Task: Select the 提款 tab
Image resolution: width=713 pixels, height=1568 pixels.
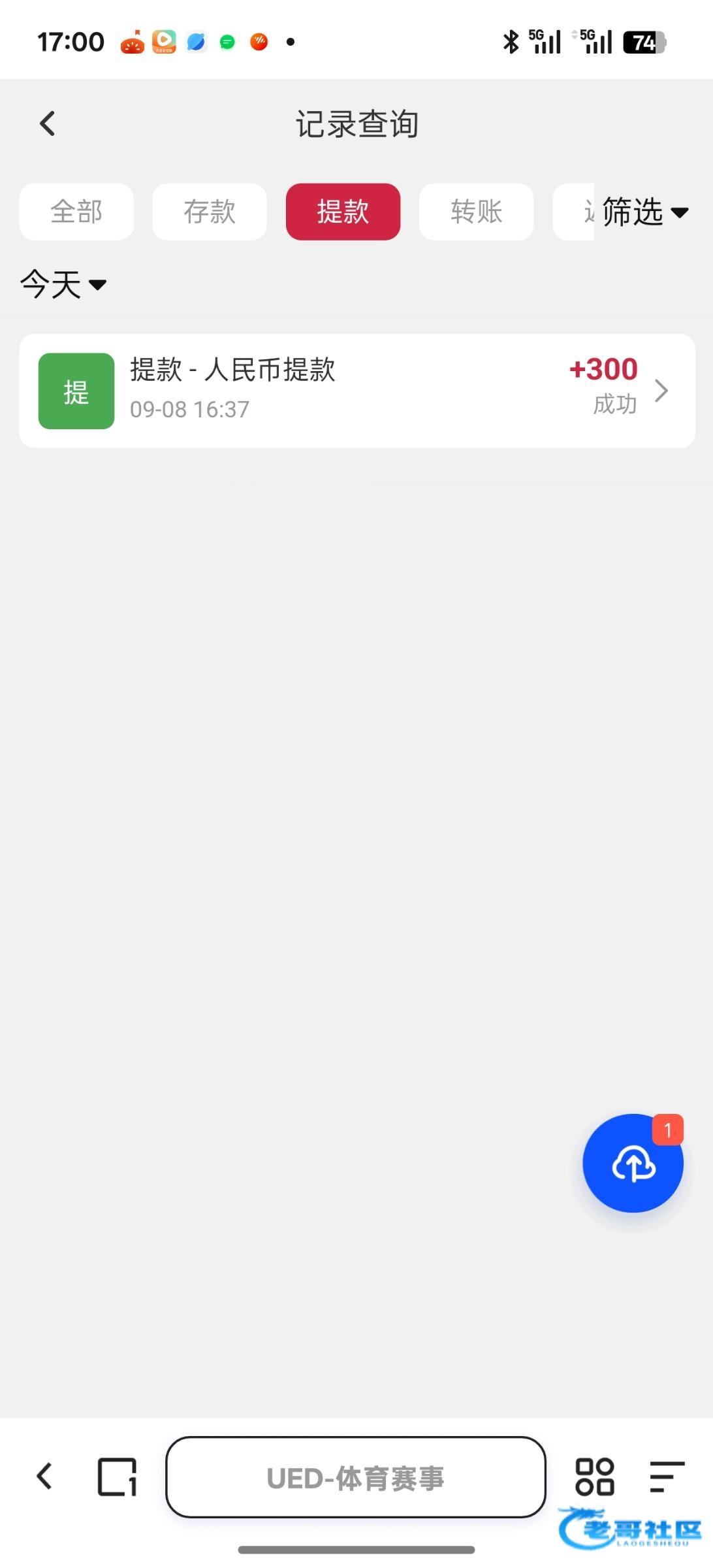Action: click(x=343, y=212)
